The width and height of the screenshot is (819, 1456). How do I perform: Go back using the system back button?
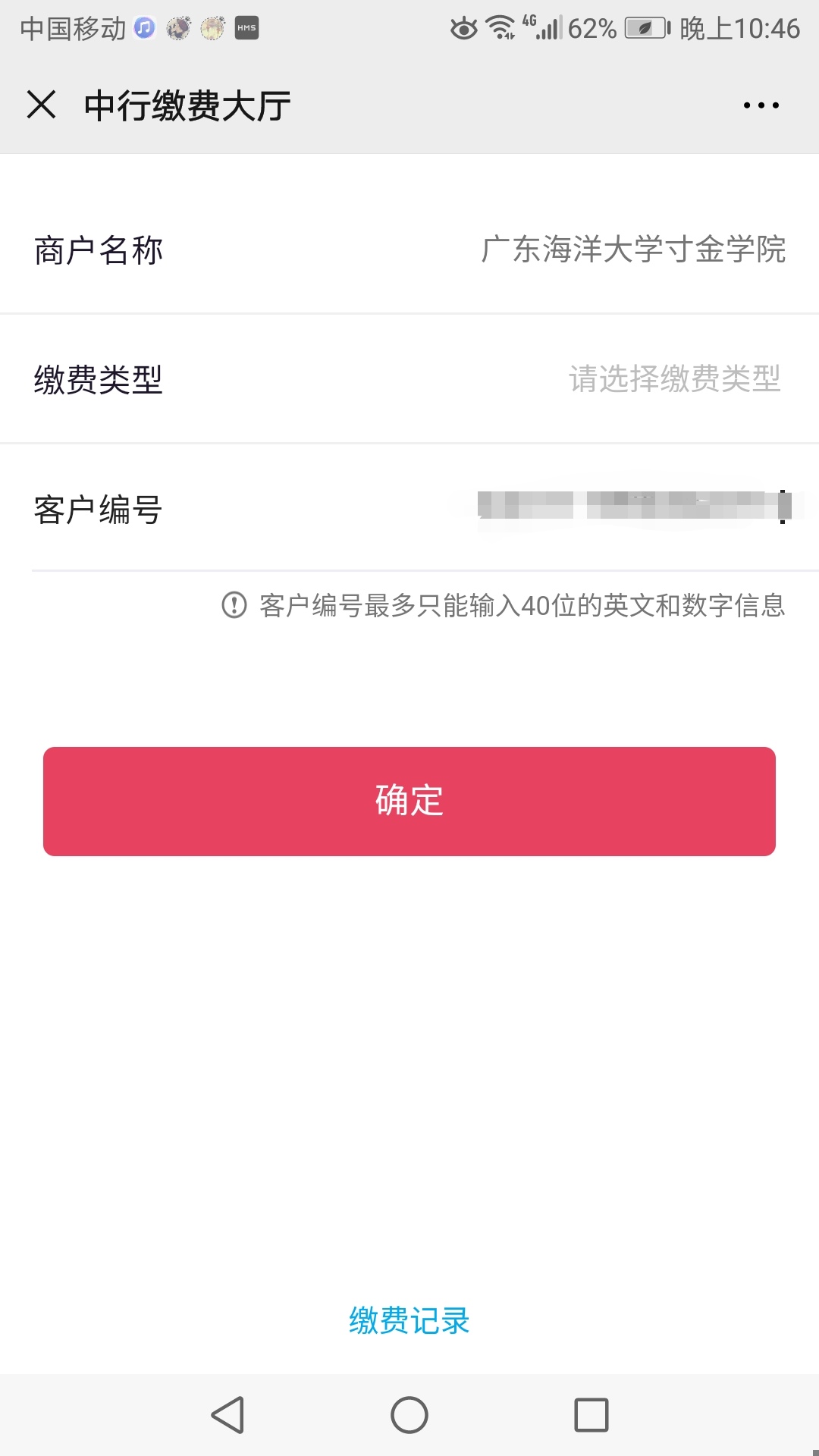pos(227,1415)
